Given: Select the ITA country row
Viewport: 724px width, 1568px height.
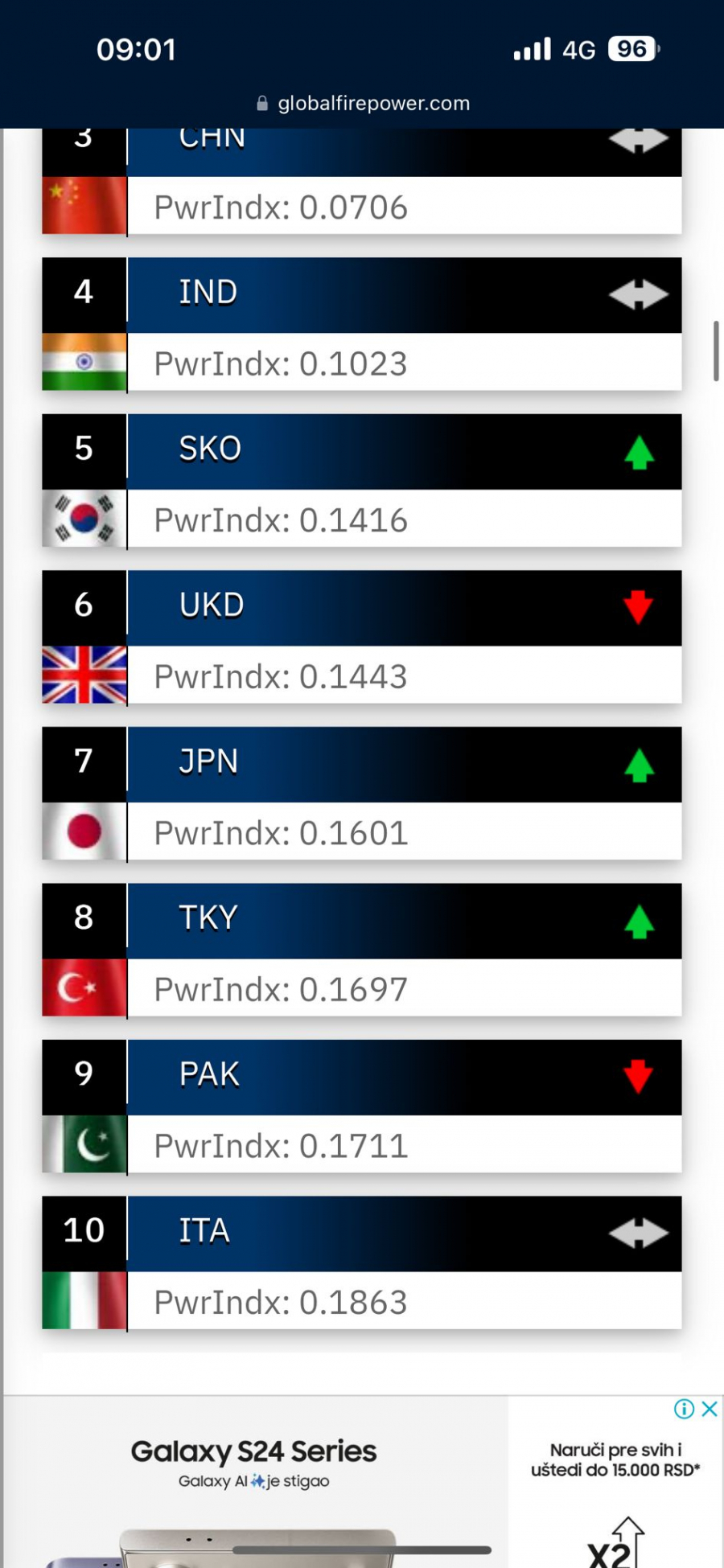Looking at the screenshot, I should (x=362, y=1262).
